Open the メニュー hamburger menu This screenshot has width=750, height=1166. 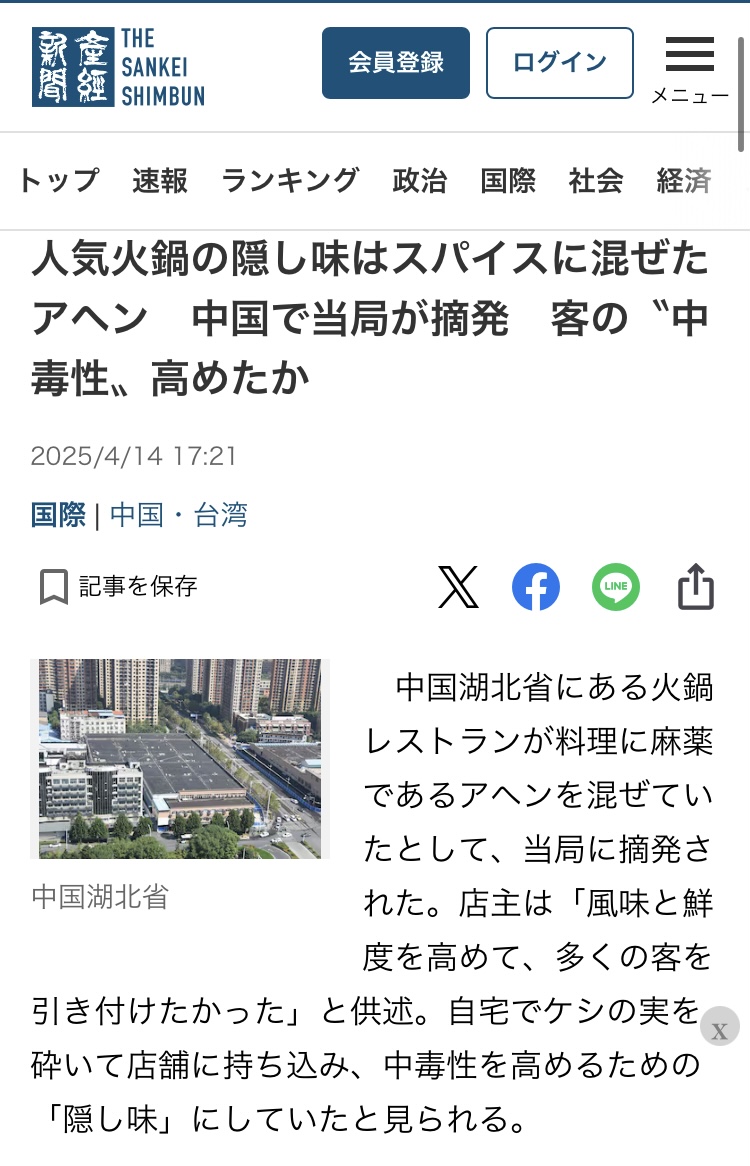(690, 67)
